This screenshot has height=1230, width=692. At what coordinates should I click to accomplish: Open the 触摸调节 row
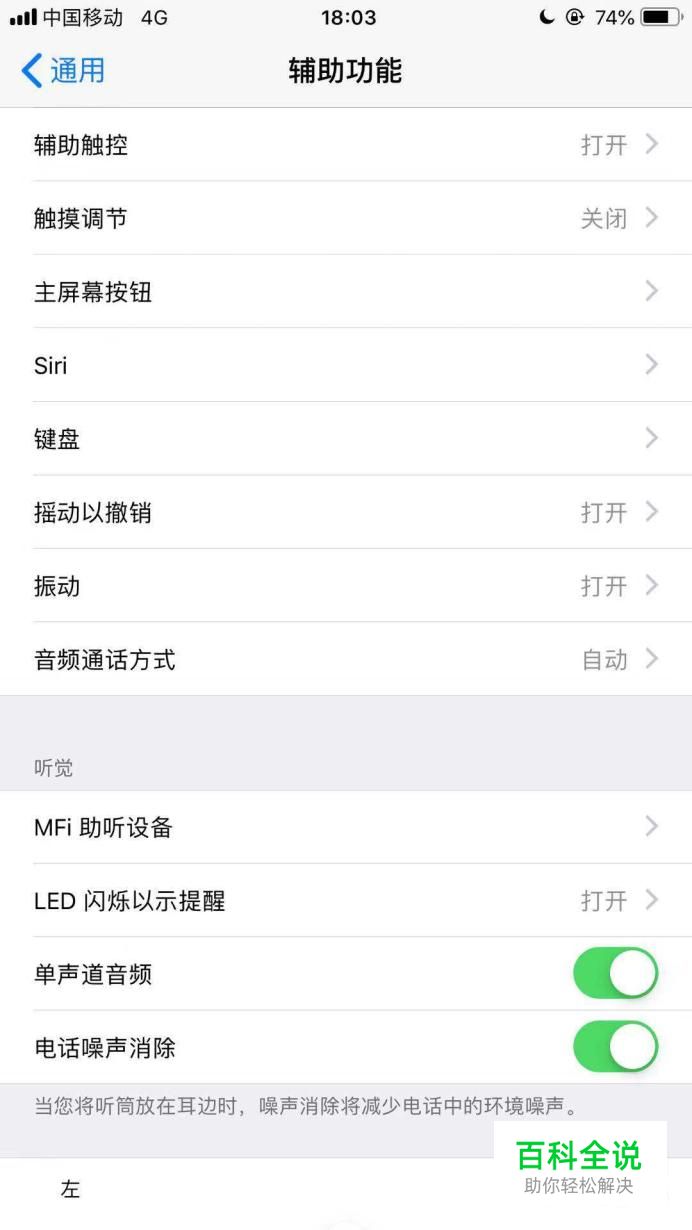tap(346, 218)
